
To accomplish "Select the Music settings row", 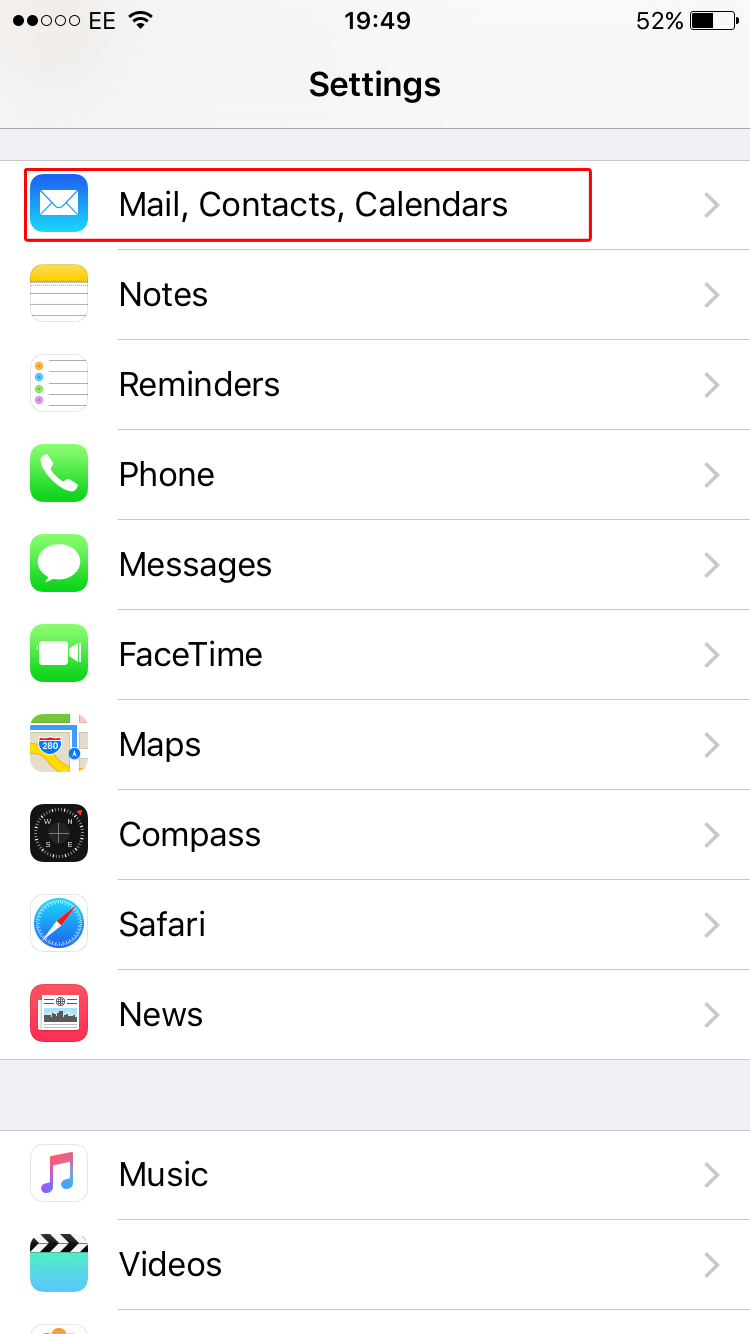I will pos(375,1175).
